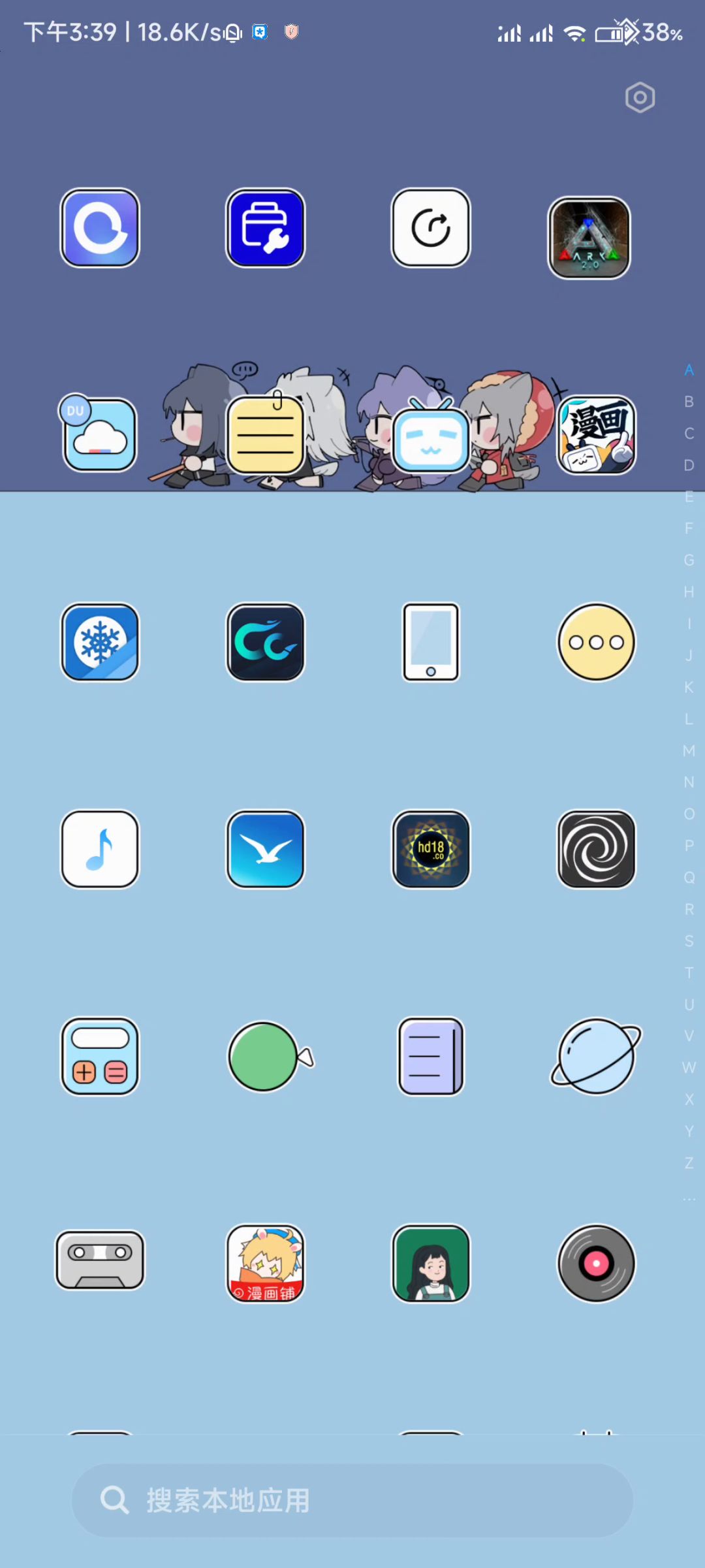Open the yellow notes app
Viewport: 705px width, 1568px height.
[x=265, y=435]
